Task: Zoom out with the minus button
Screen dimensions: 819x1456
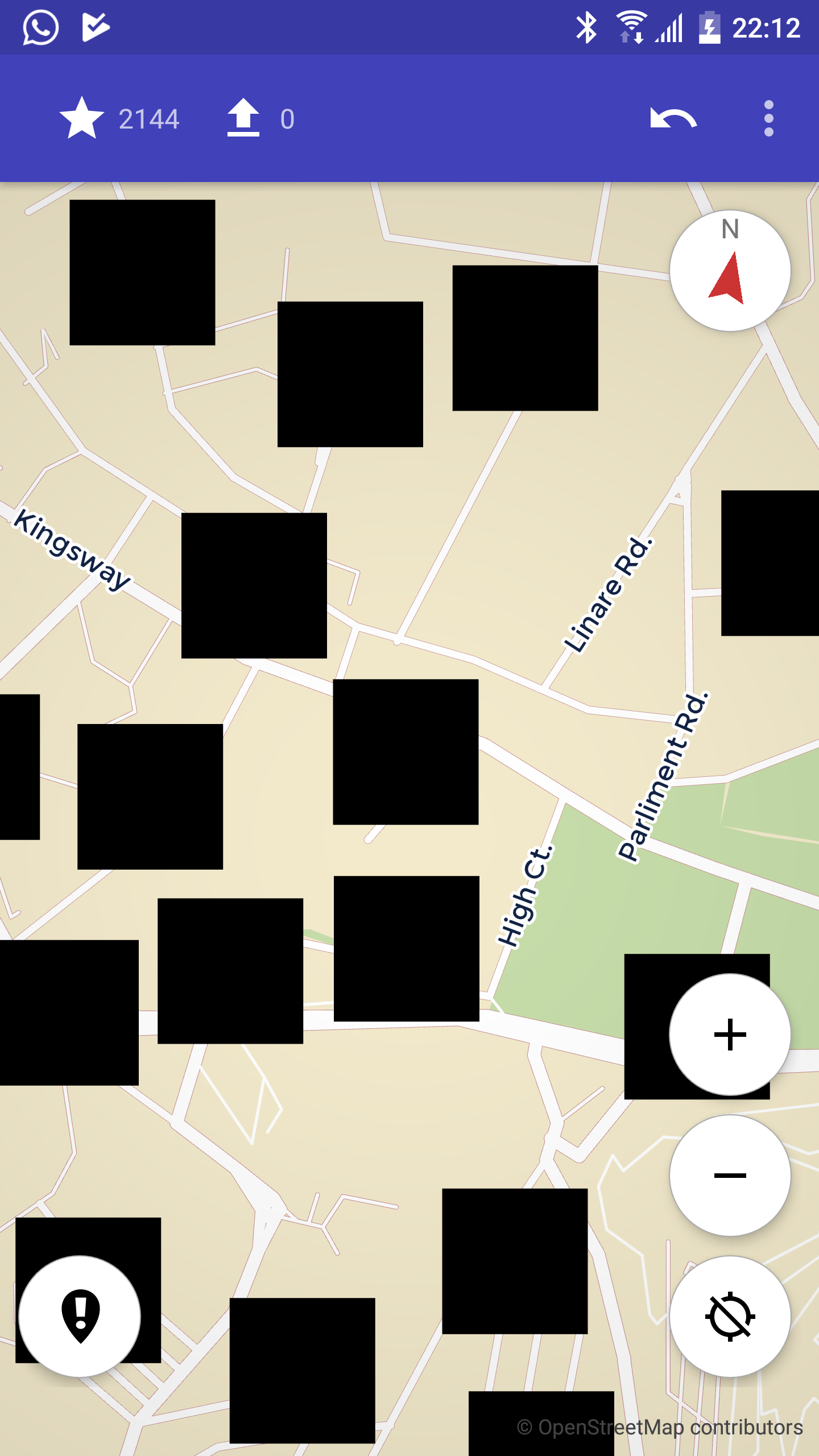Action: (730, 1175)
